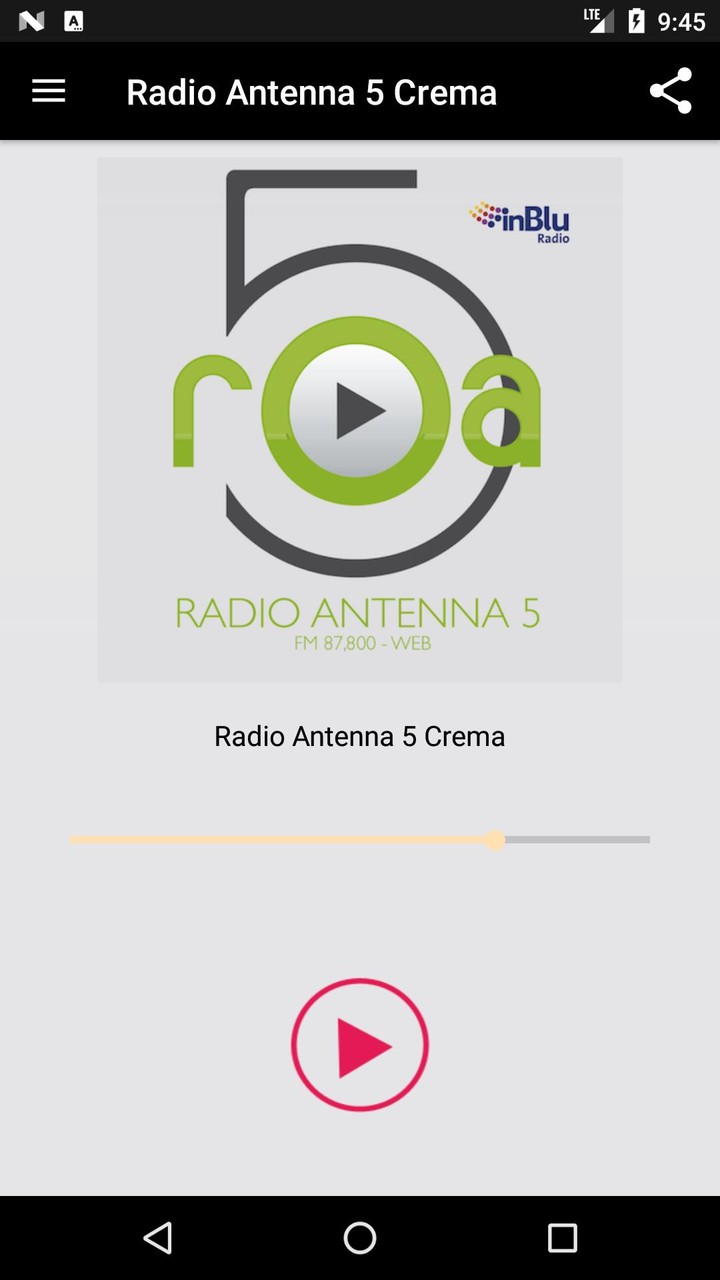Adjust the volume slider handle

(496, 840)
